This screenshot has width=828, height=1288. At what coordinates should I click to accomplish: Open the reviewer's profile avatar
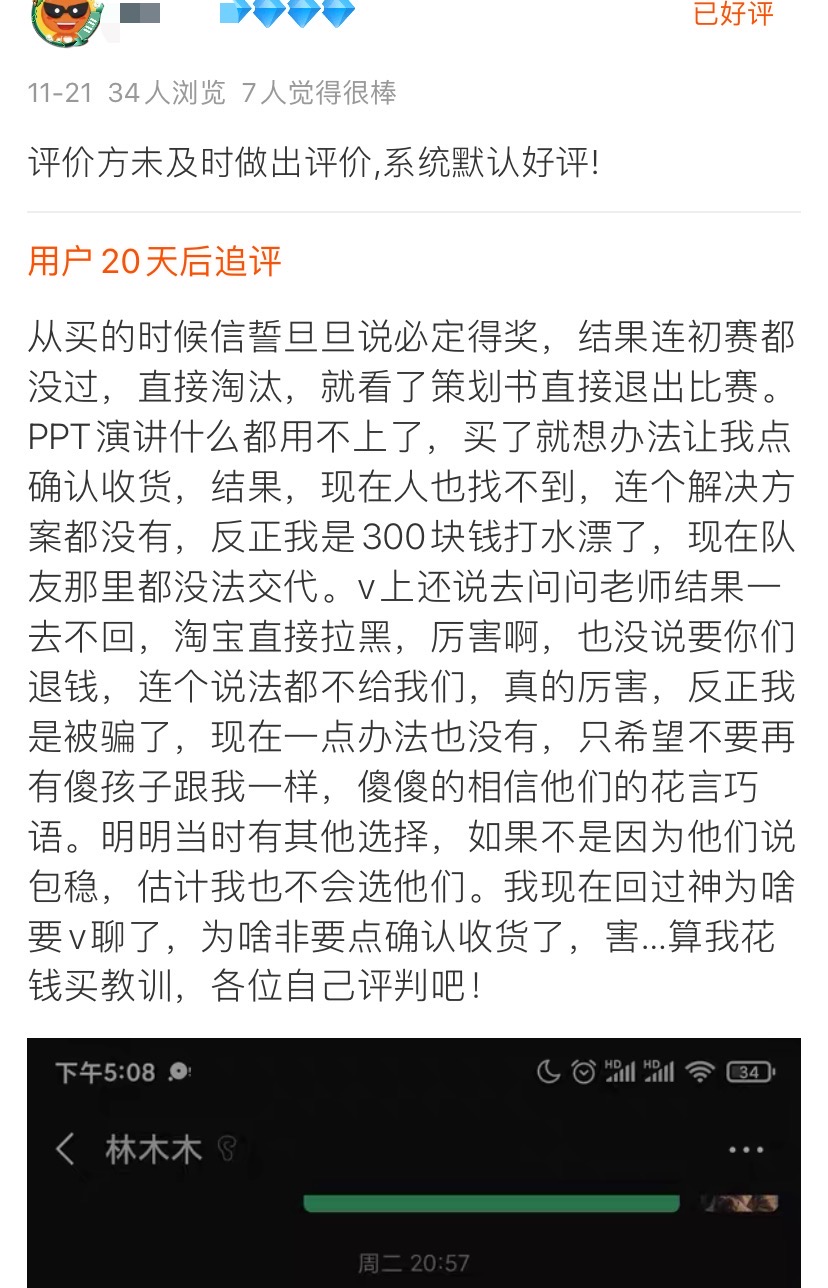pos(67,20)
